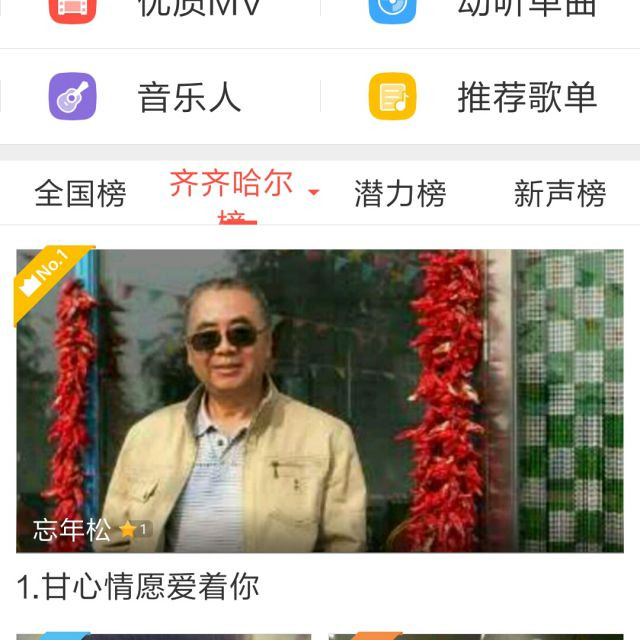
Task: Open the 动听单曲 section
Action: click(480, 8)
